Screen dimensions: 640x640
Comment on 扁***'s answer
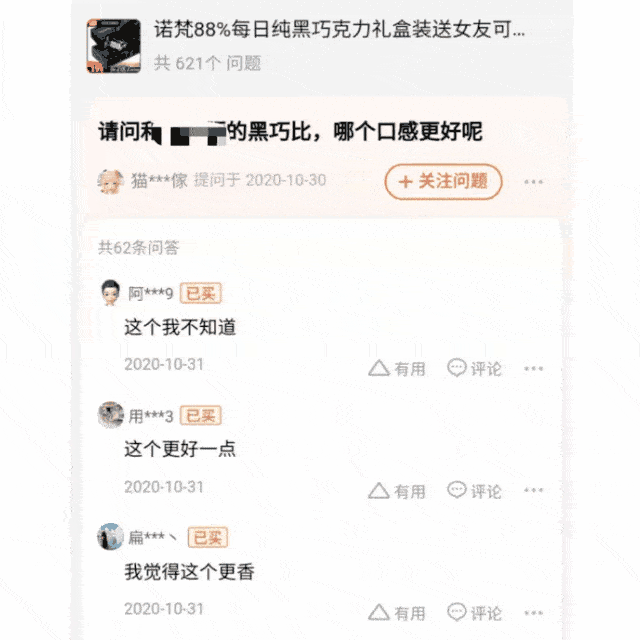[x=474, y=612]
